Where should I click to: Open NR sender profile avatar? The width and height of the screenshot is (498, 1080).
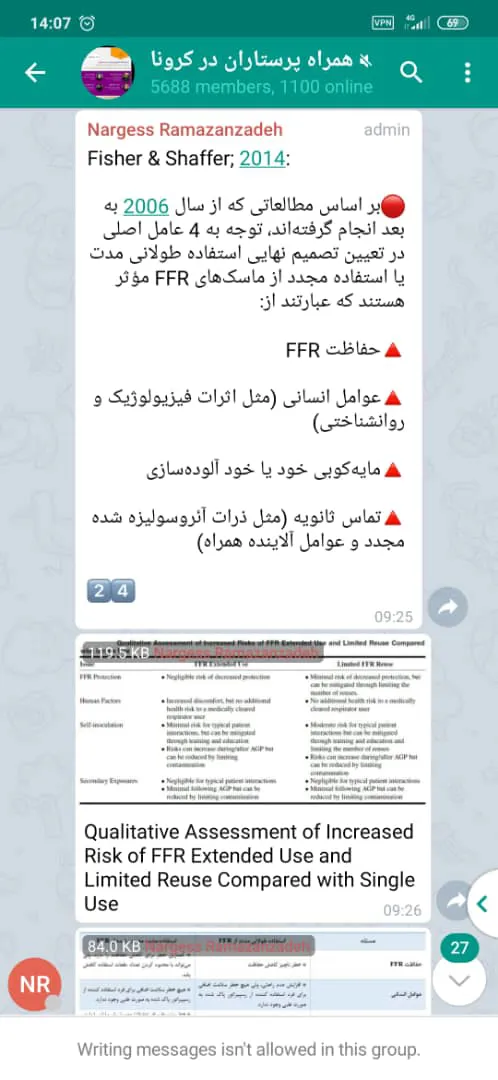pos(34,984)
